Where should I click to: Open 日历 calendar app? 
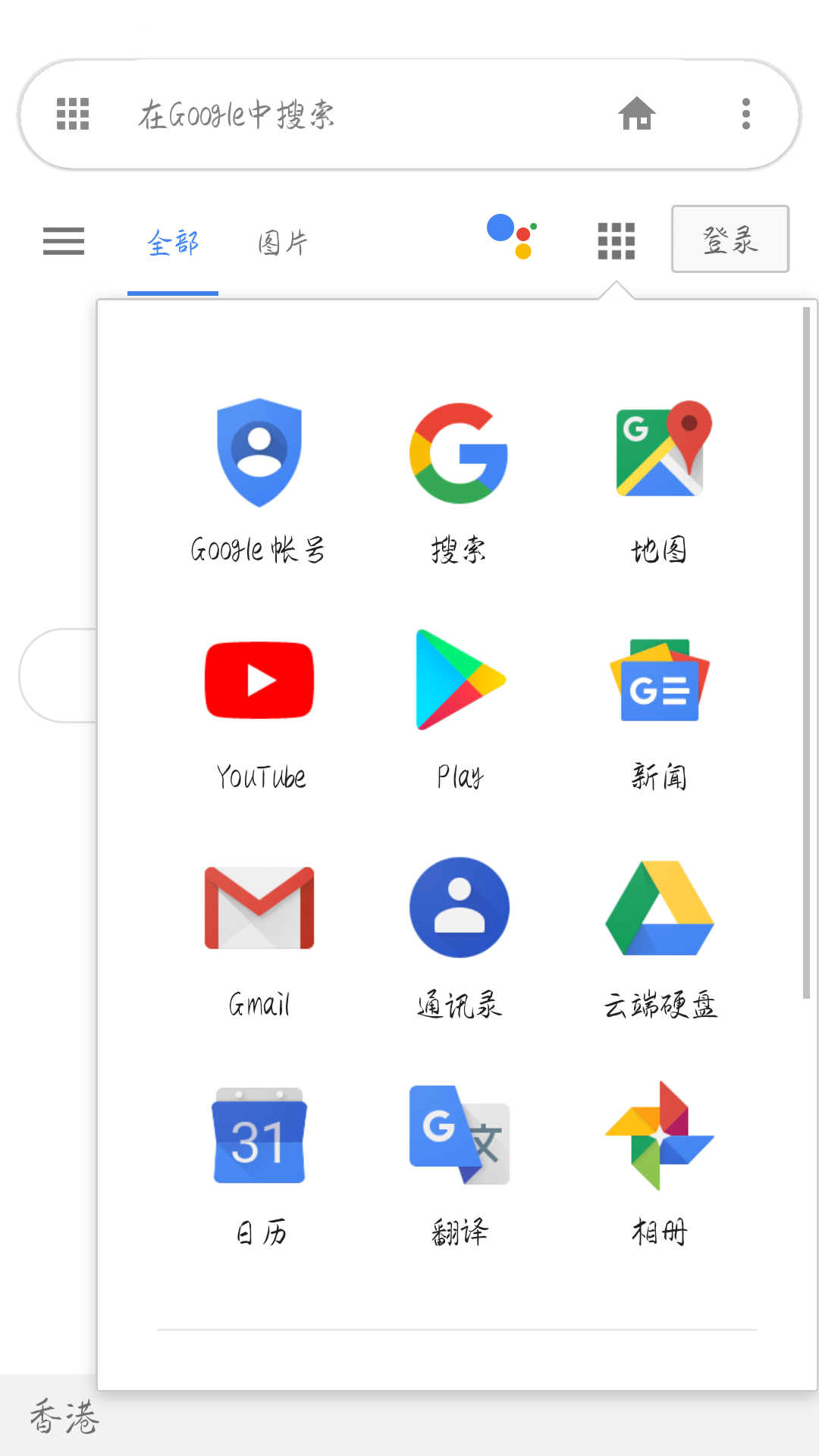pos(259,1165)
